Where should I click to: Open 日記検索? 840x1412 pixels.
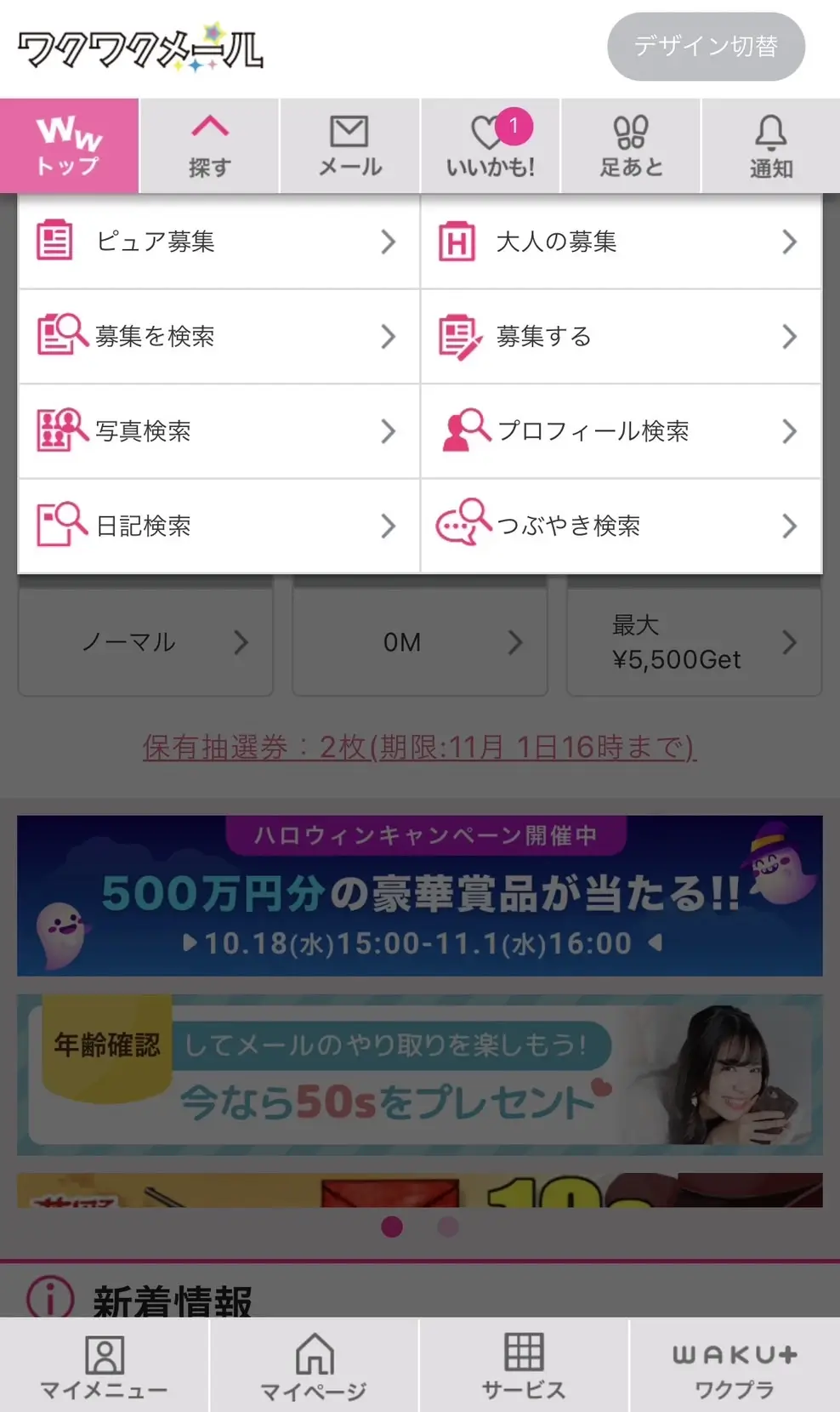tap(219, 526)
